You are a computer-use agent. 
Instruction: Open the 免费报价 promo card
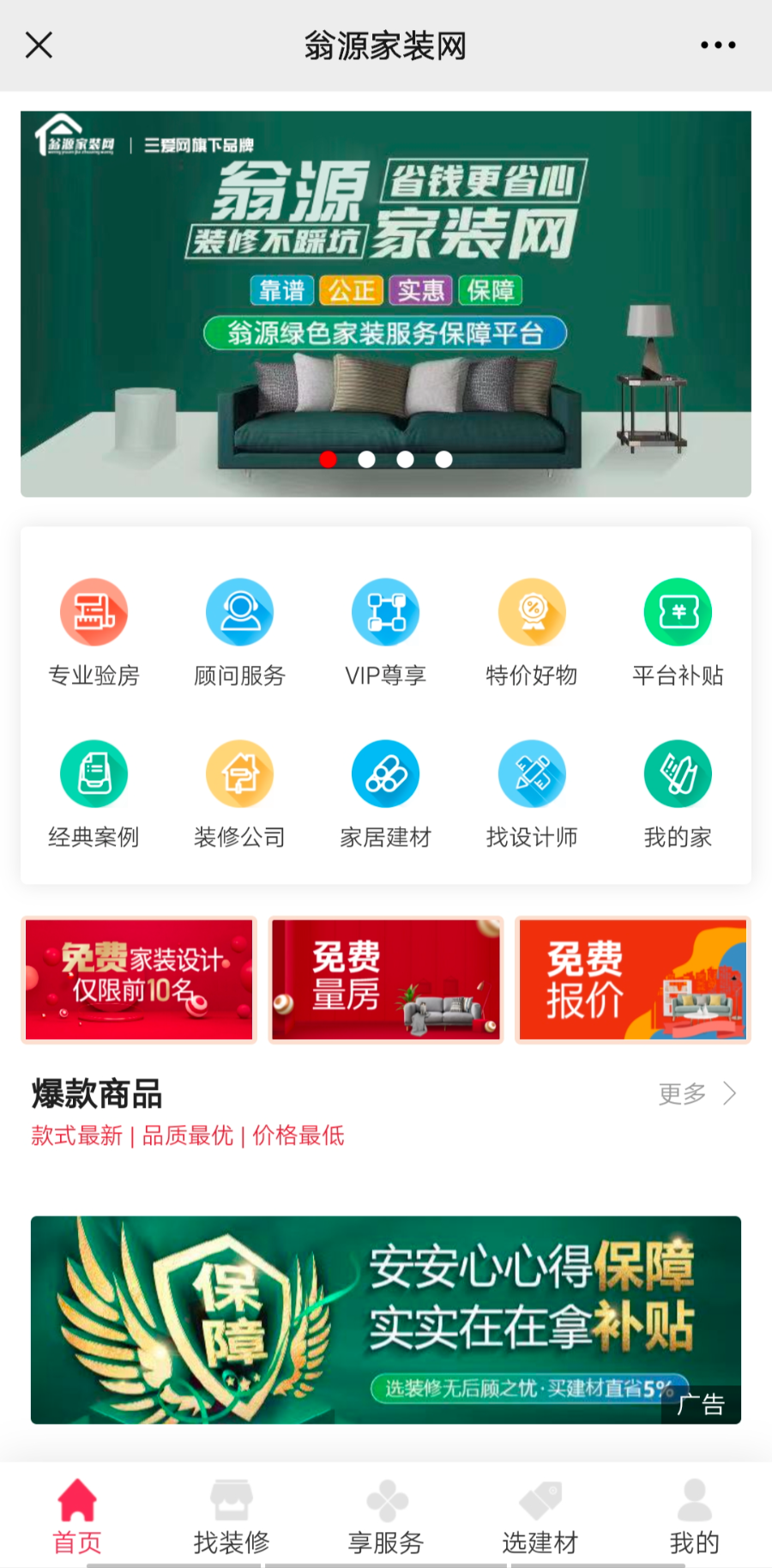632,979
